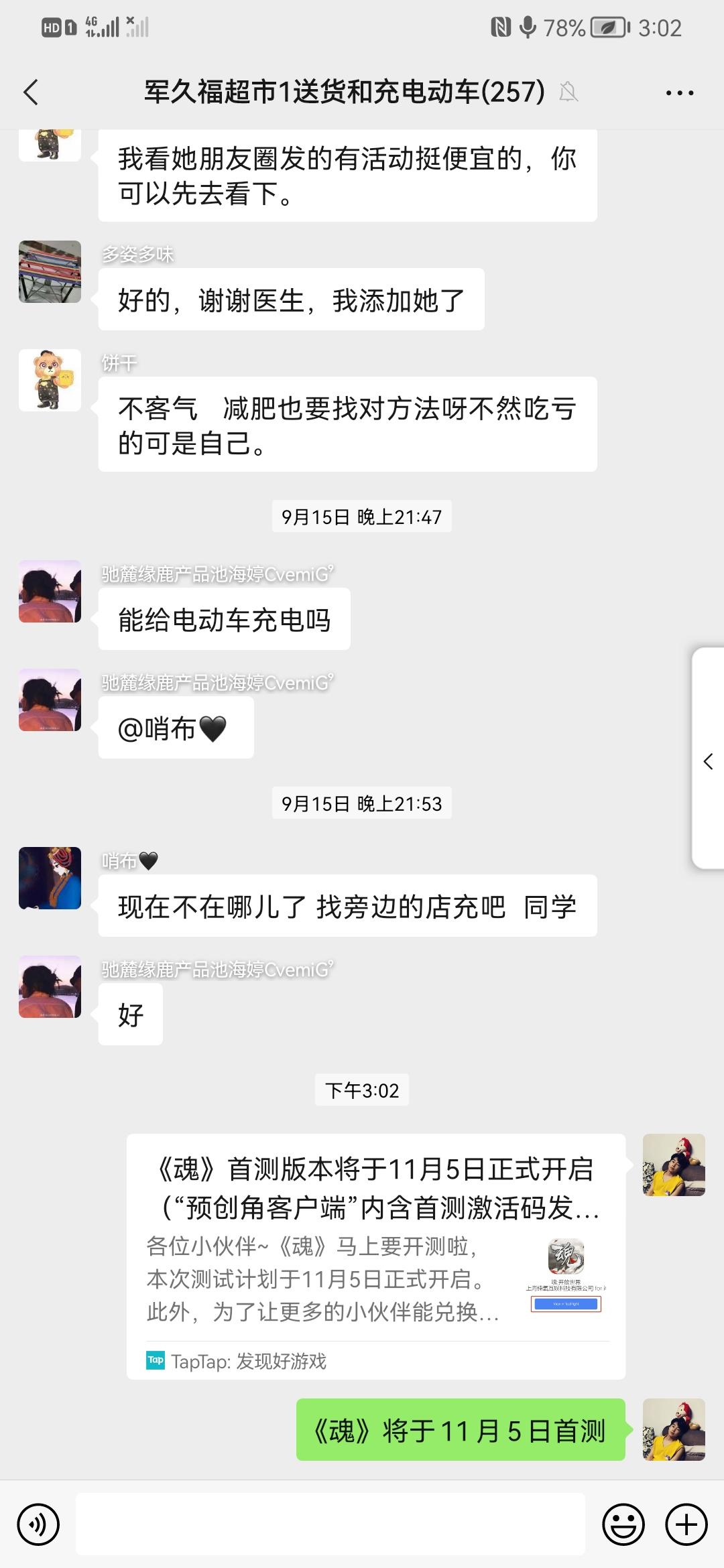
Task: Open the group chat overflow menu
Action: [x=679, y=92]
